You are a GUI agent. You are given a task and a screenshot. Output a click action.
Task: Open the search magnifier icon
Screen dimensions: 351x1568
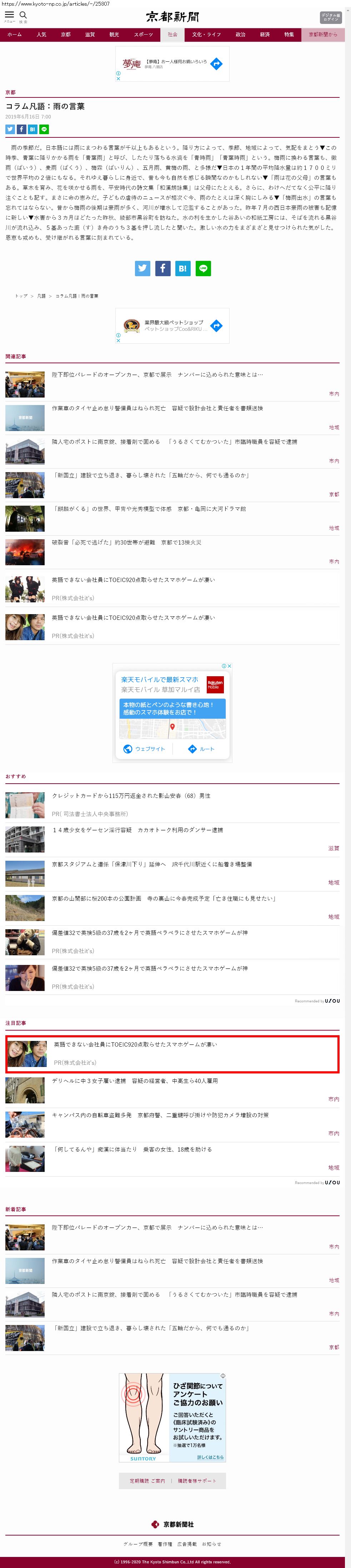point(24,16)
